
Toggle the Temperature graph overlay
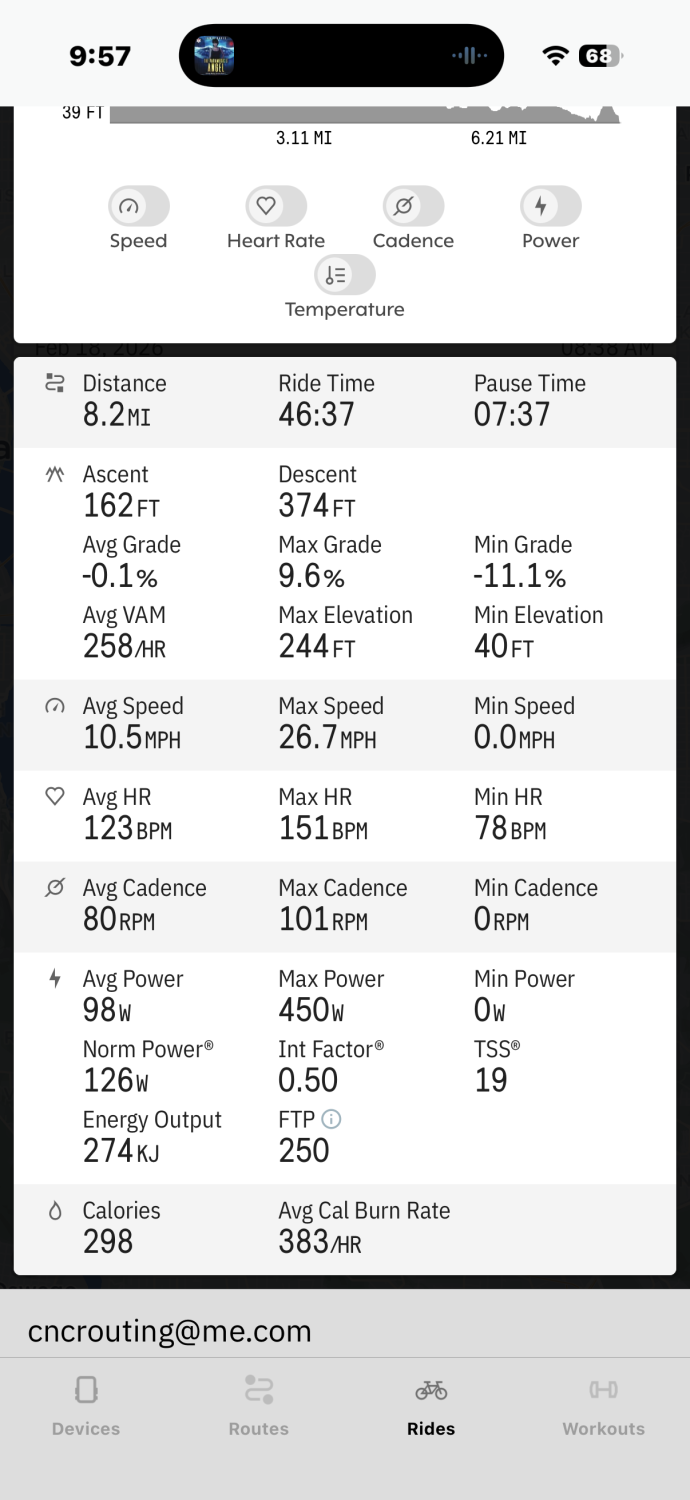click(344, 275)
